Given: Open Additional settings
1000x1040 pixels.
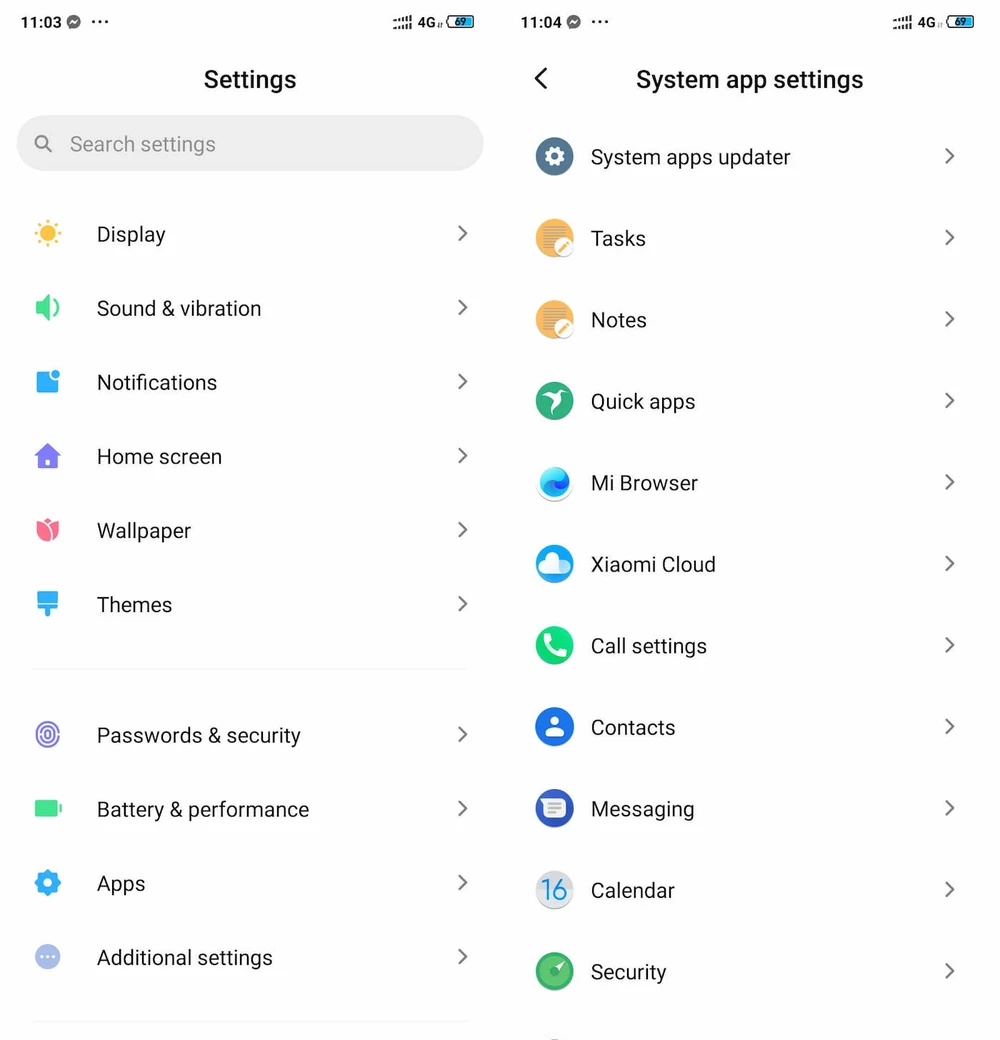Looking at the screenshot, I should tap(250, 957).
